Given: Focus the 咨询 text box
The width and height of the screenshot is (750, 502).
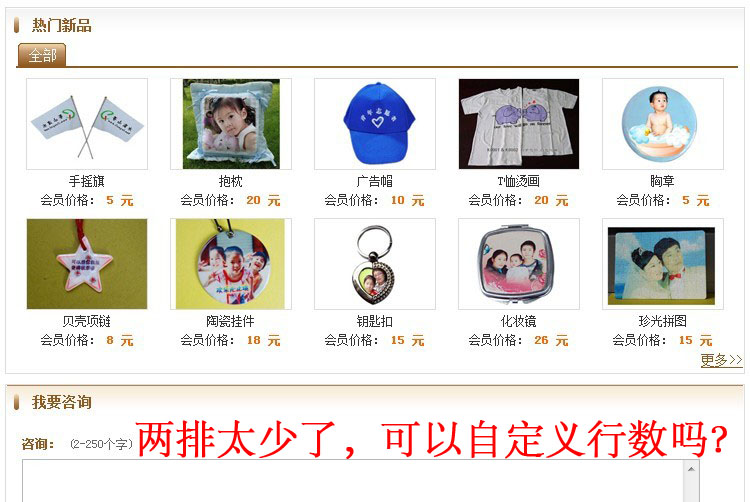Looking at the screenshot, I should (x=350, y=482).
